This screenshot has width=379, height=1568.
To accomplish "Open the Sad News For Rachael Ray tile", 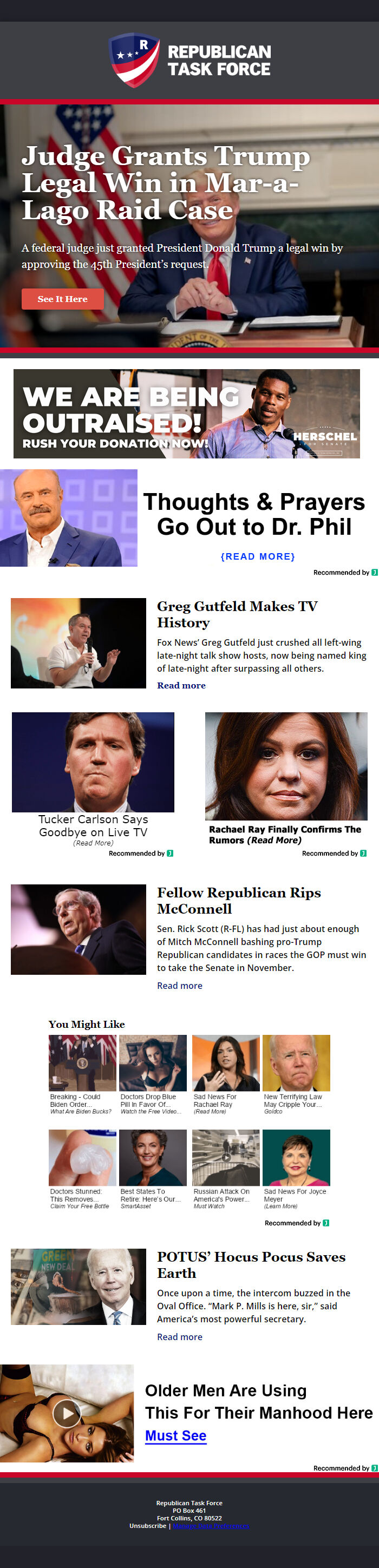I will tap(225, 1074).
